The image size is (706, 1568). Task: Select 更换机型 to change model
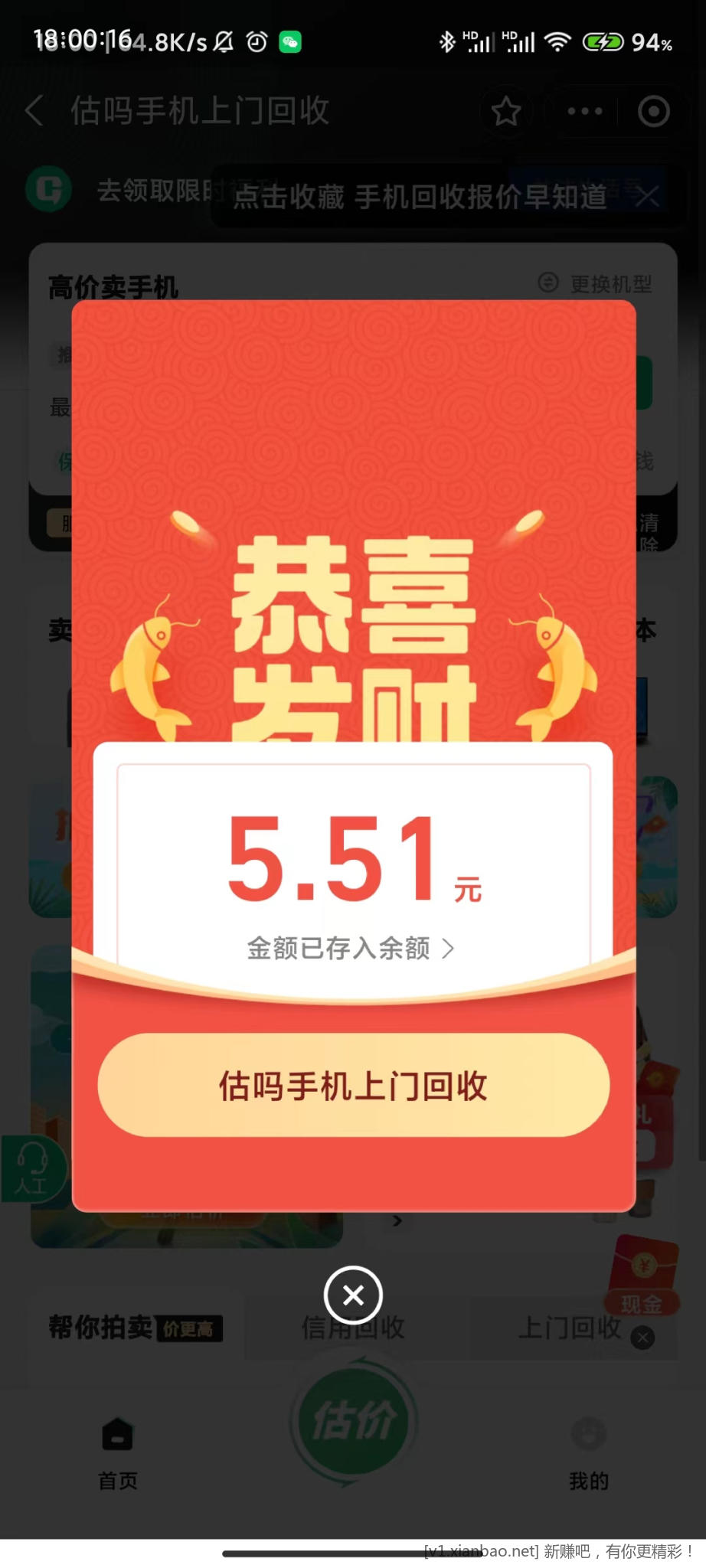point(596,284)
